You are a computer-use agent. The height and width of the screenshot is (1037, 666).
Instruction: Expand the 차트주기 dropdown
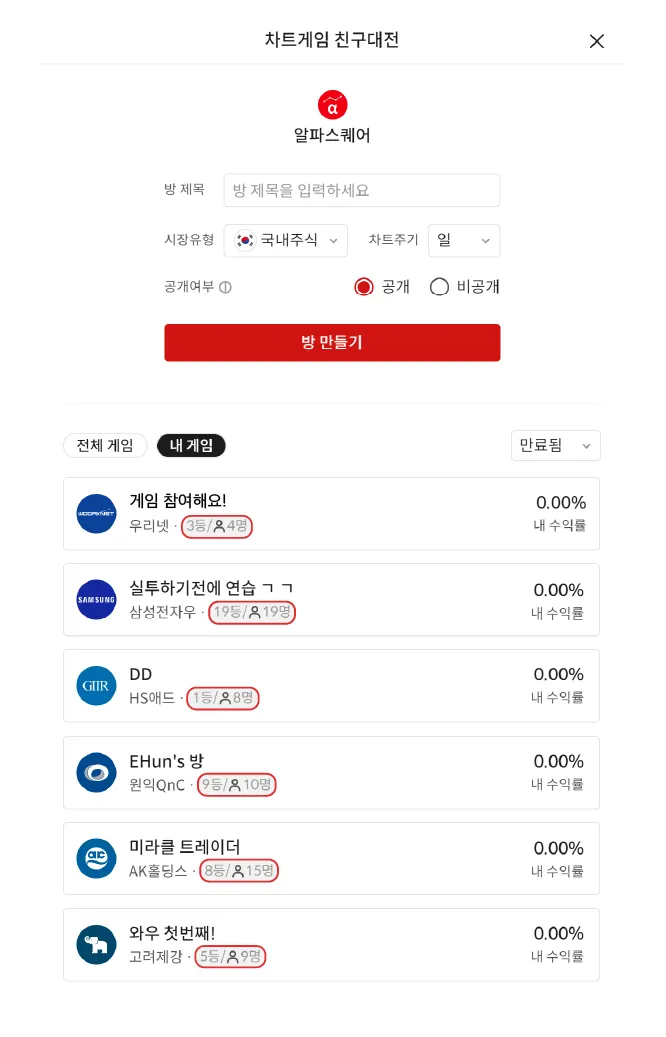[x=464, y=240]
